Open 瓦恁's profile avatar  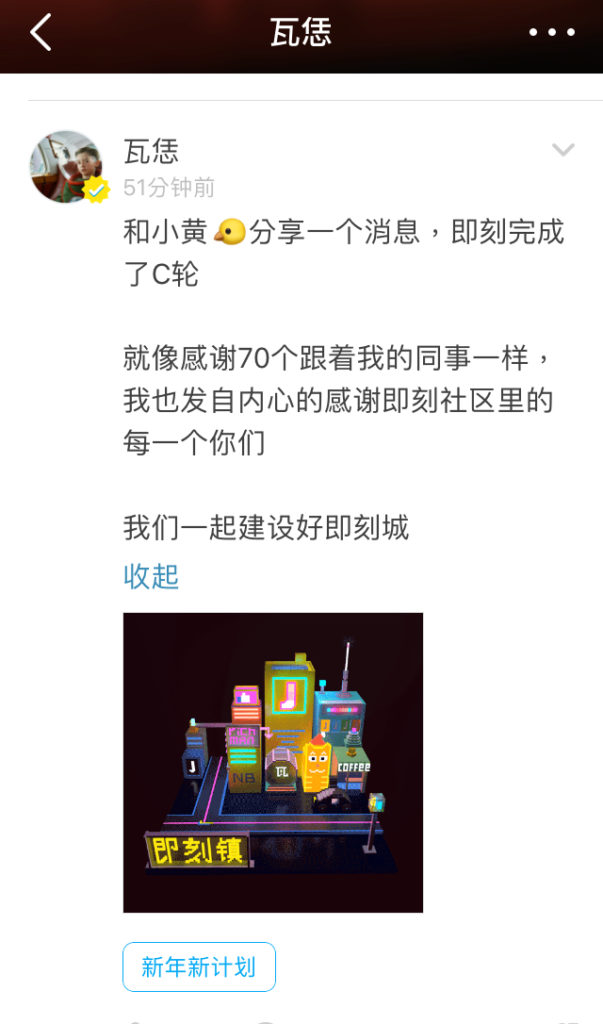click(x=67, y=166)
